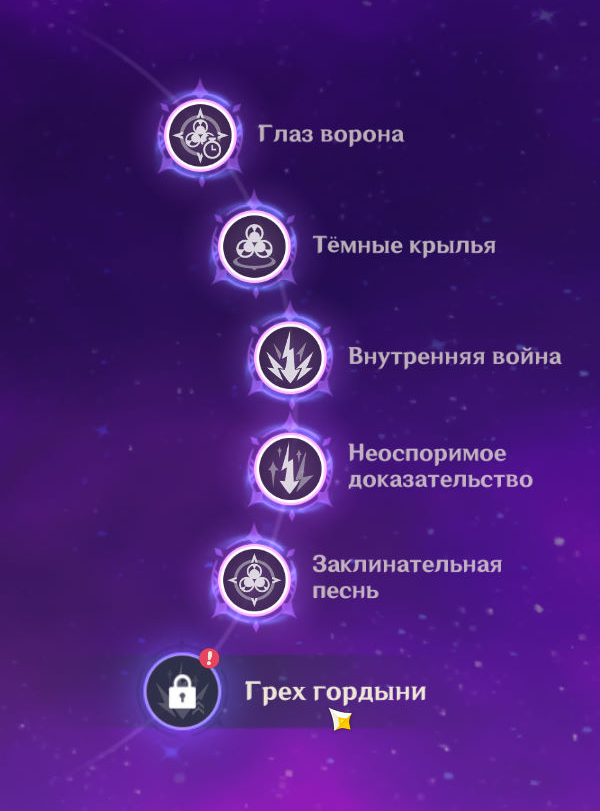Tap the locked Грех гордыни constellation
This screenshot has width=600, height=811.
coord(181,691)
